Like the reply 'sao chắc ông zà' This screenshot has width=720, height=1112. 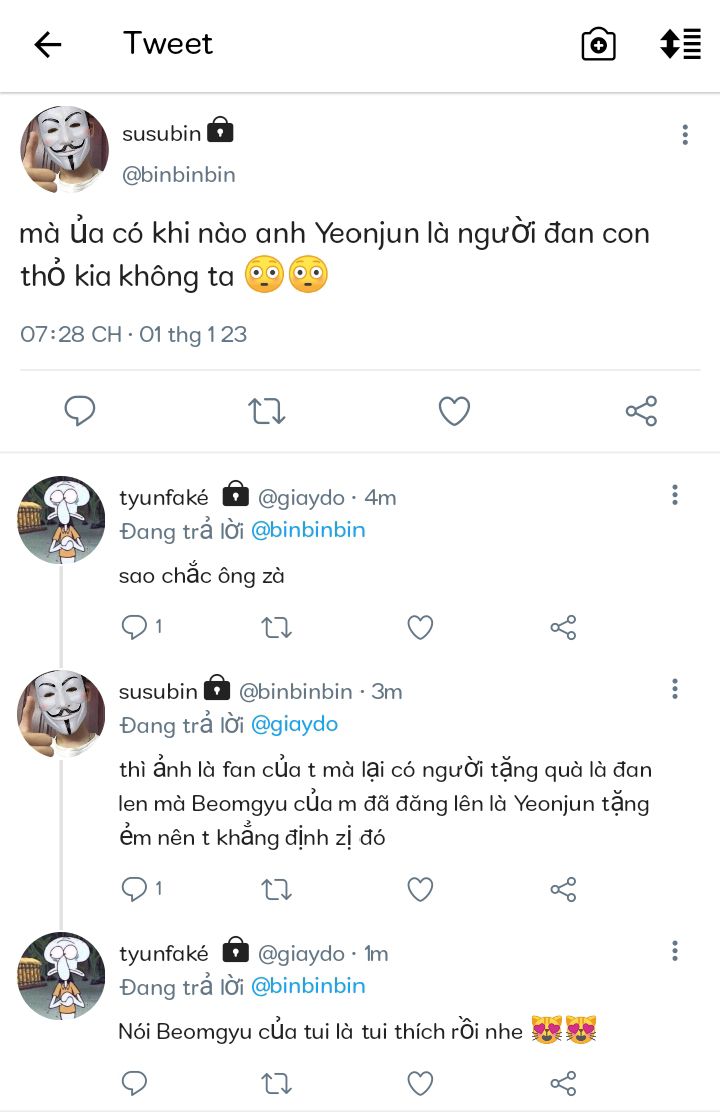(x=420, y=627)
